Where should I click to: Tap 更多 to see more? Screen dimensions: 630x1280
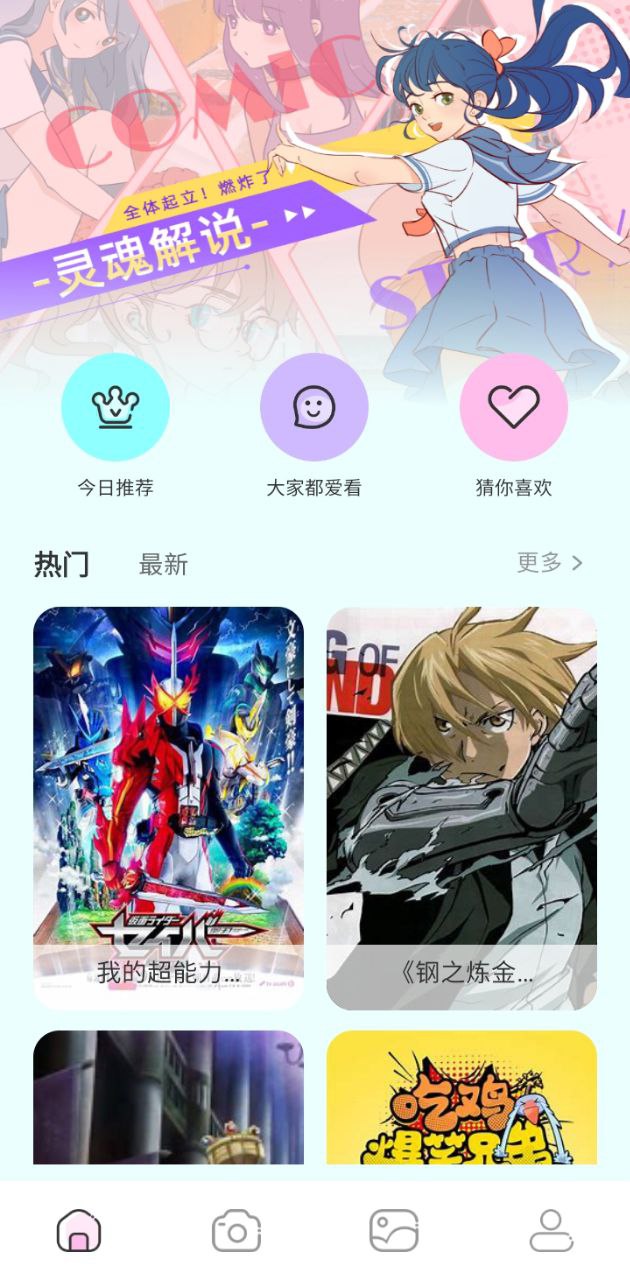(x=549, y=563)
